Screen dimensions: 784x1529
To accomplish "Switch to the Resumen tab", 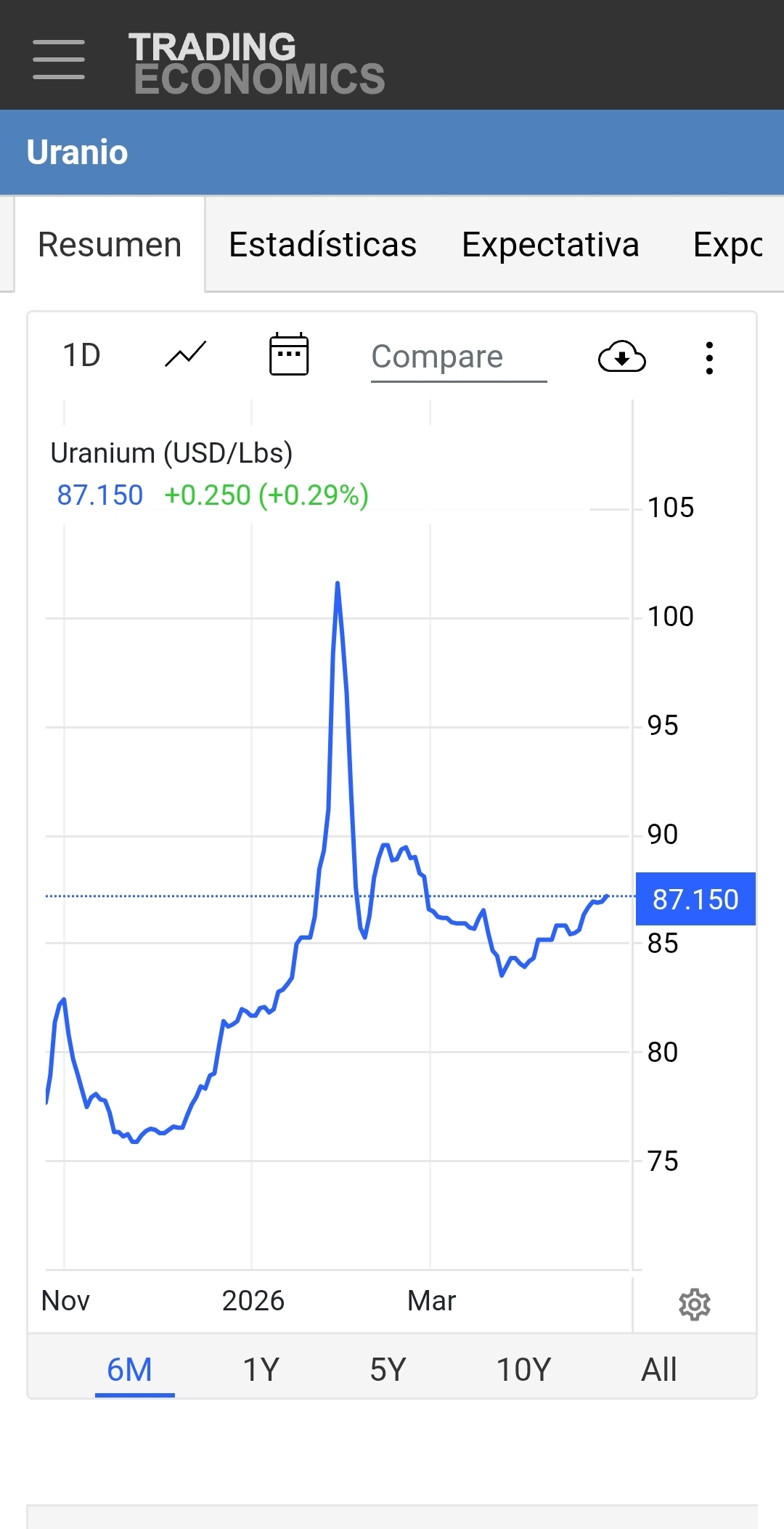I will point(110,245).
